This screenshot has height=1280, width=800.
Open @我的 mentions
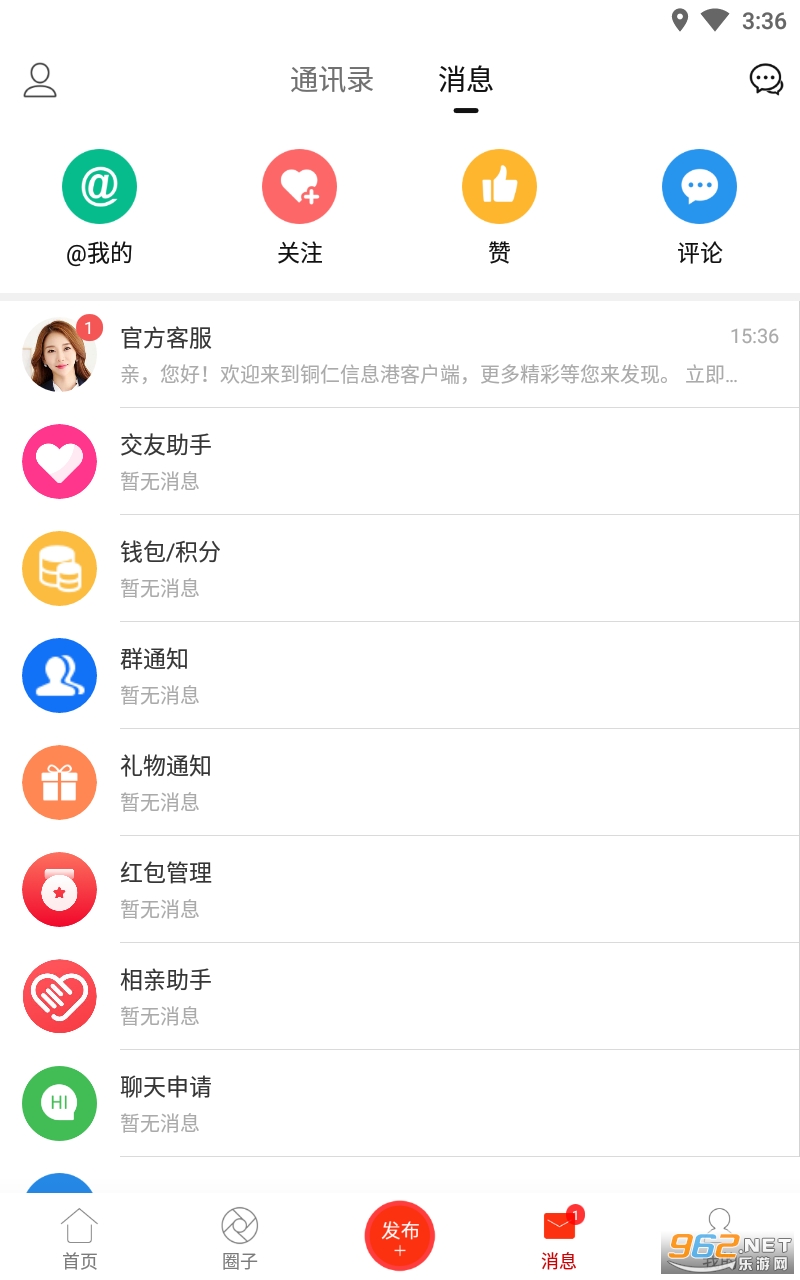[99, 207]
